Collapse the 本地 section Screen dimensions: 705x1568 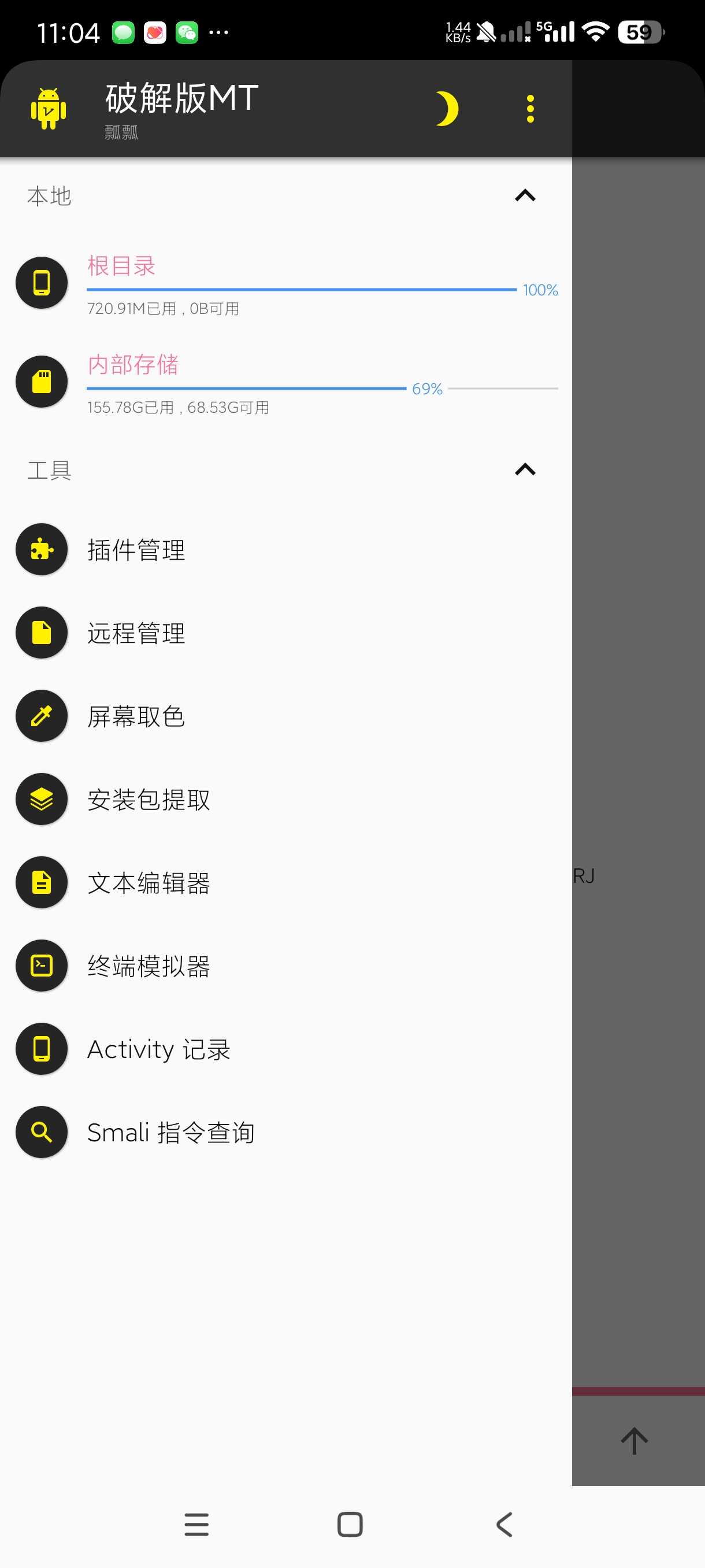[x=525, y=195]
